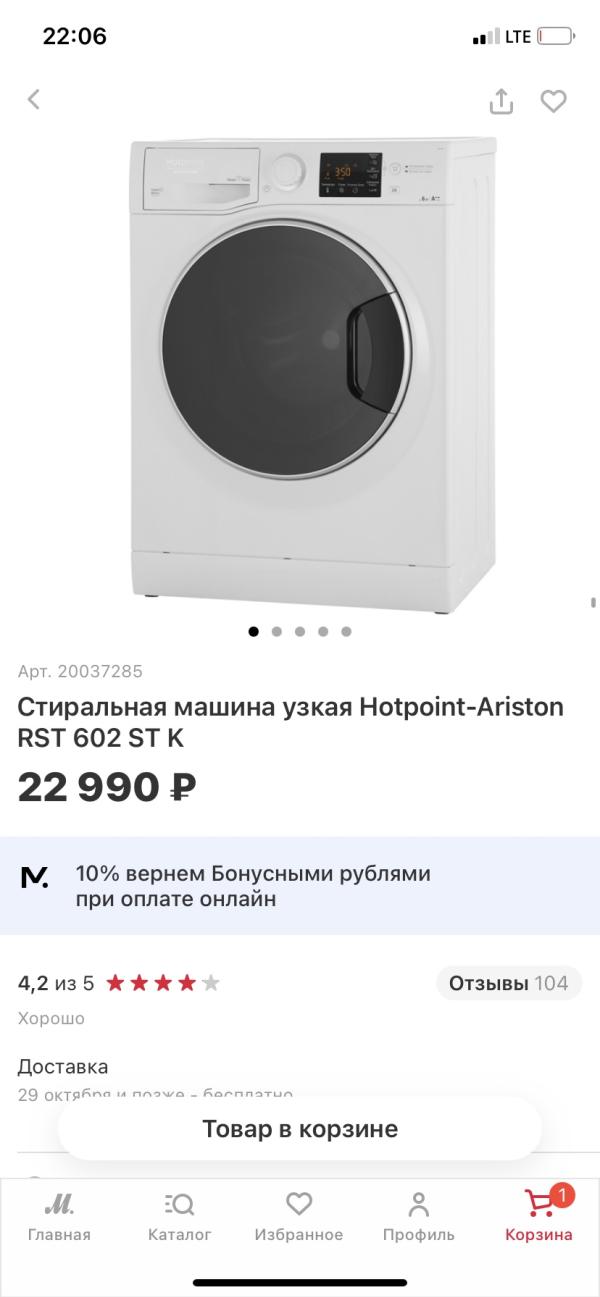Switch to the Профиль tab

(x=419, y=1217)
